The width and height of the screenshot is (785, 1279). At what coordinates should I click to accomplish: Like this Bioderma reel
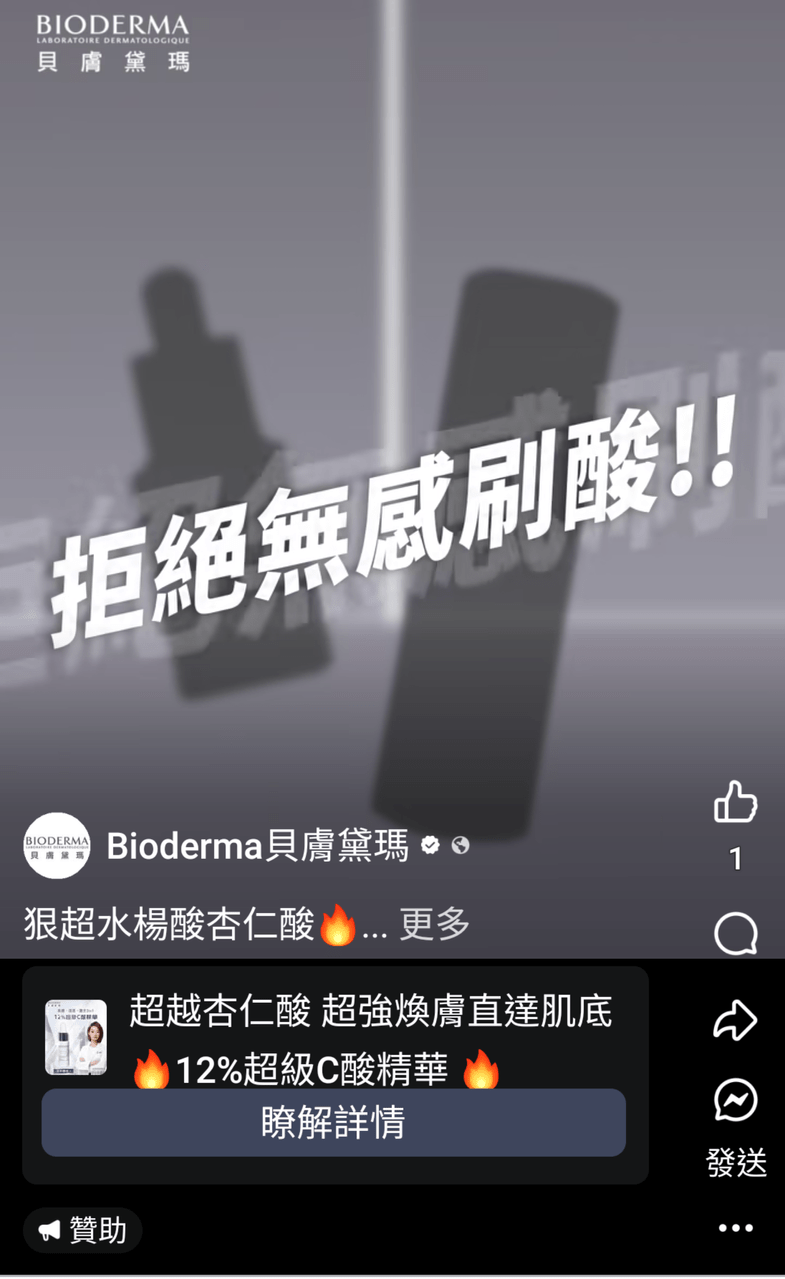[x=735, y=802]
